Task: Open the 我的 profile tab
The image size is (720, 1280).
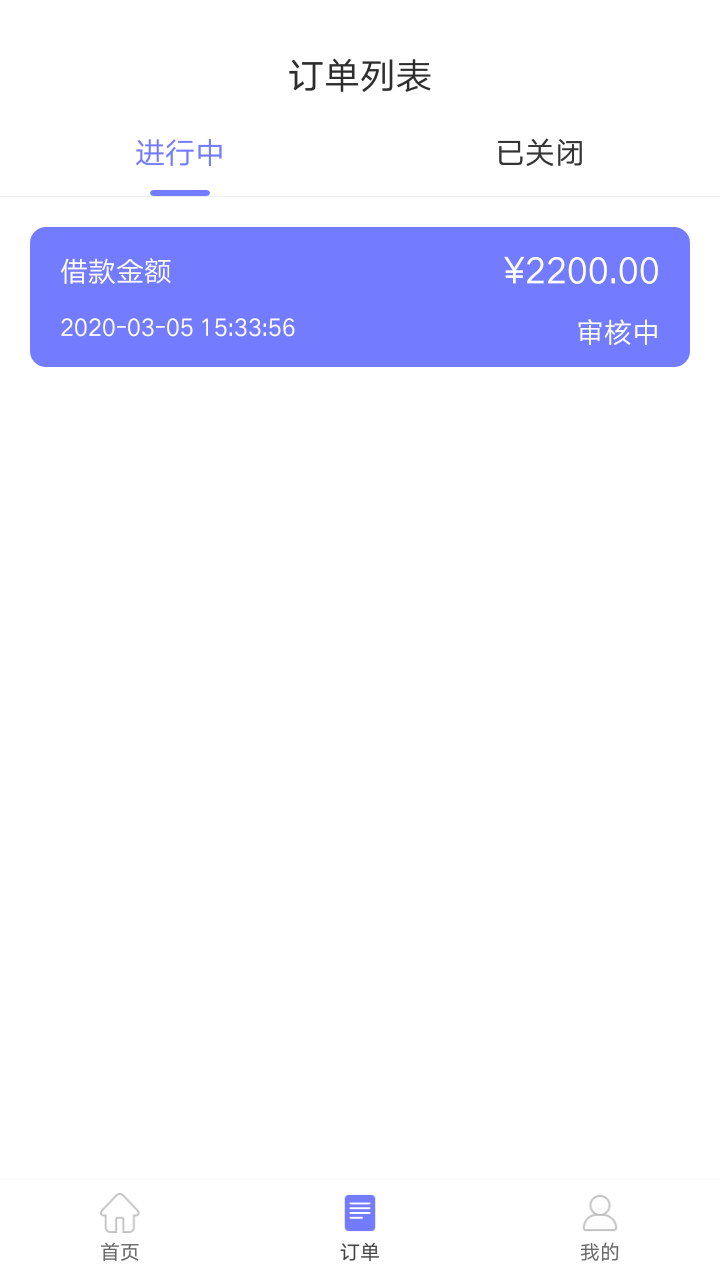Action: click(600, 1228)
